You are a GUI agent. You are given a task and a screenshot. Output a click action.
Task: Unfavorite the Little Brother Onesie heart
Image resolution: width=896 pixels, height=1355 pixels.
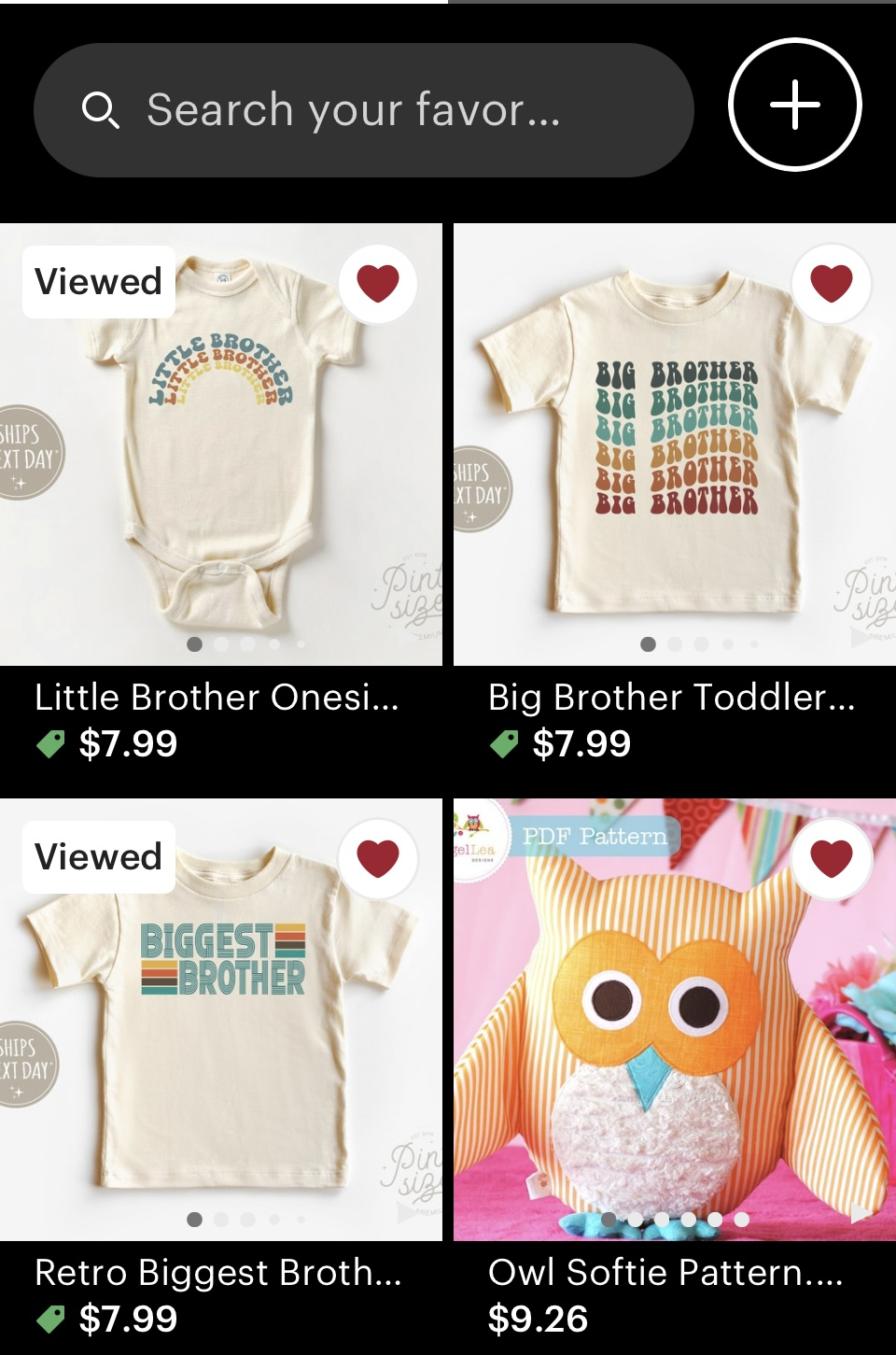point(378,284)
